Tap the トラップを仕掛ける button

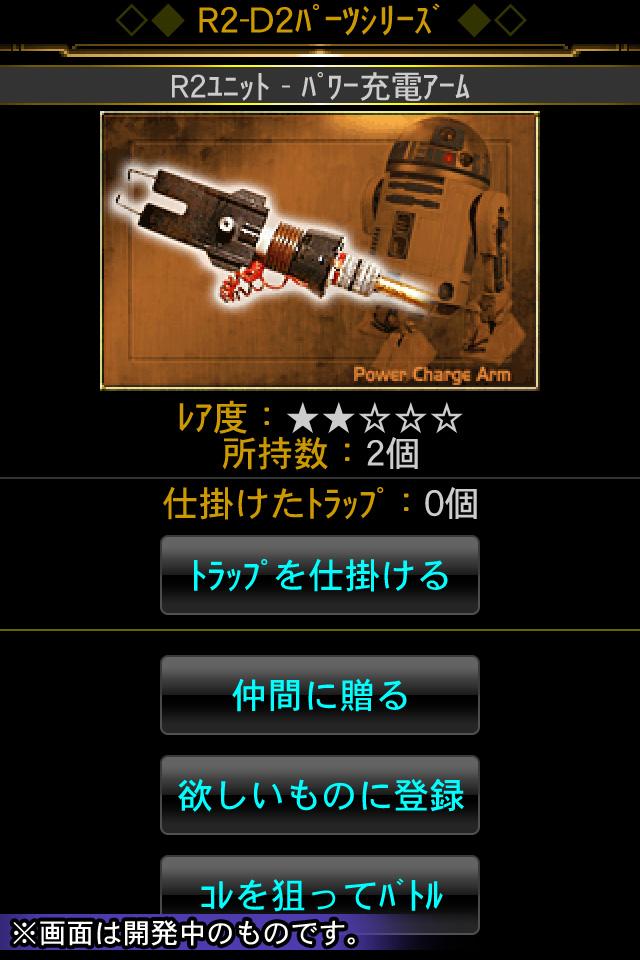320,575
